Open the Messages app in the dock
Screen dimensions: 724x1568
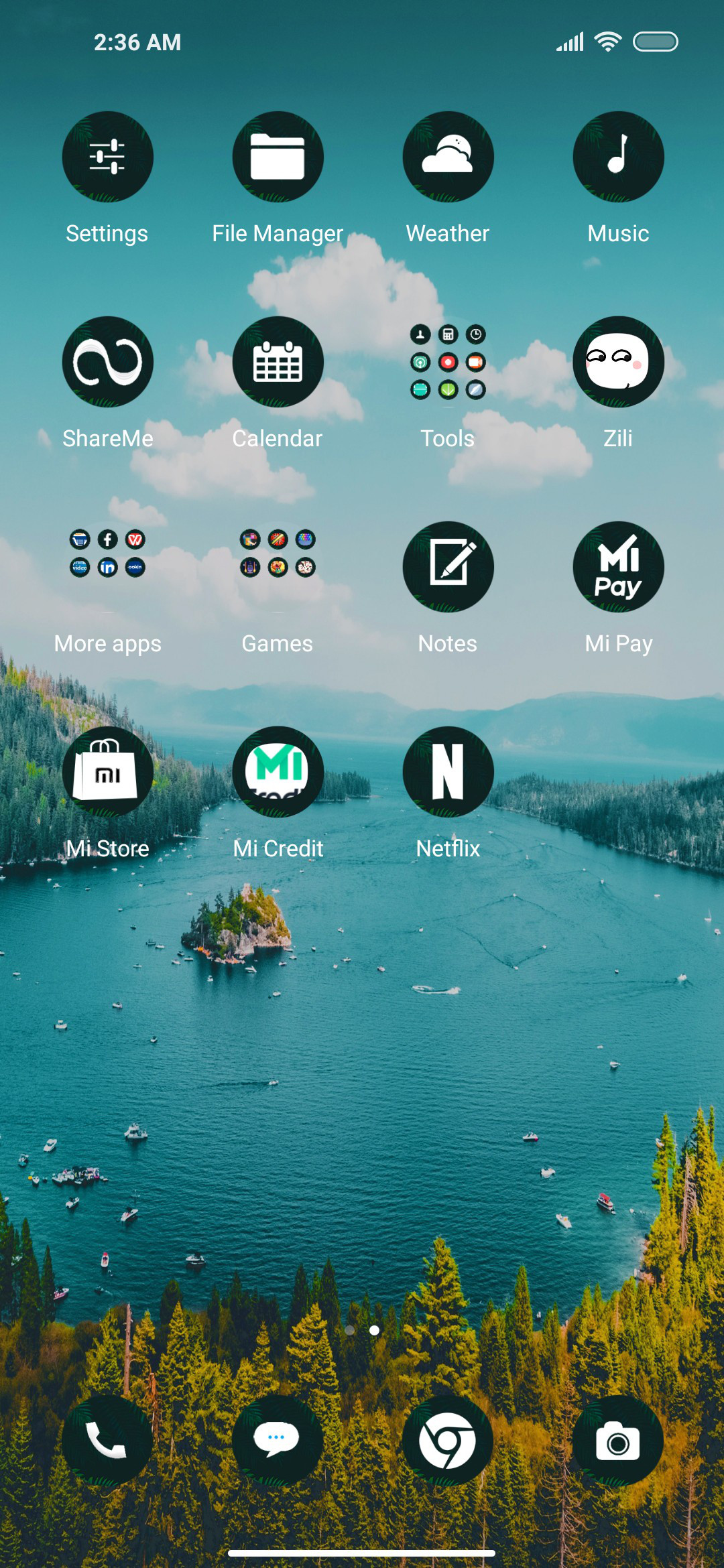(278, 1441)
